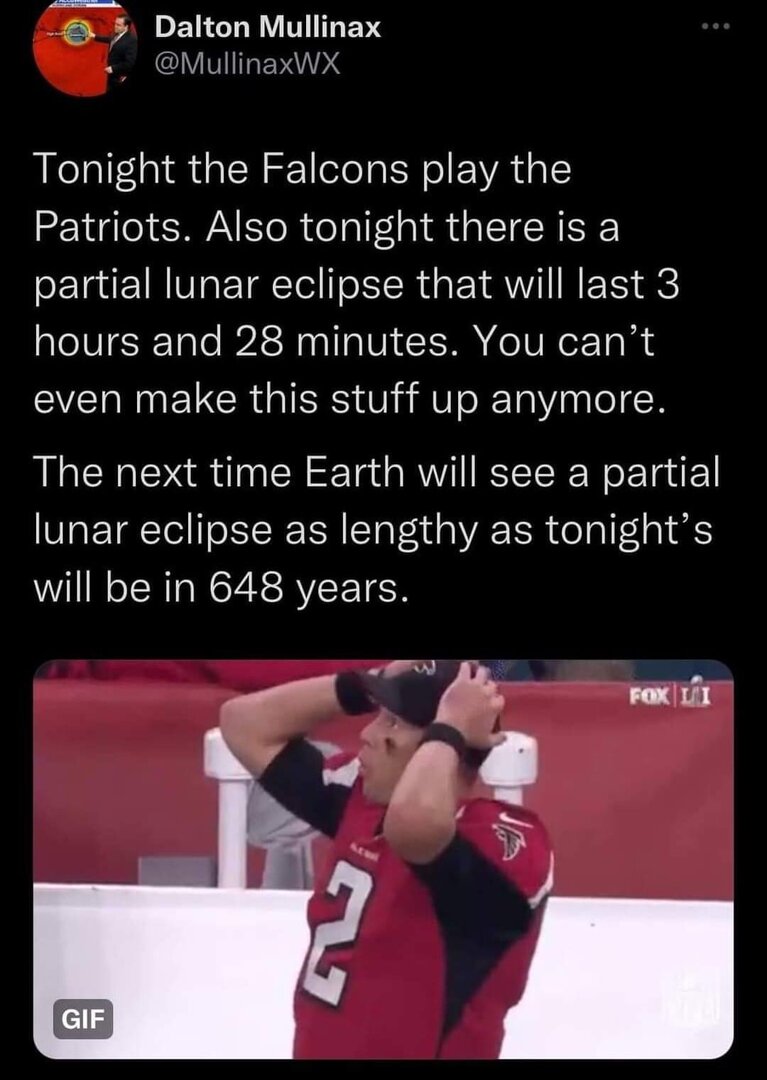This screenshot has height=1080, width=767.
Task: View the @MullinaxWX profile
Action: [x=248, y=65]
